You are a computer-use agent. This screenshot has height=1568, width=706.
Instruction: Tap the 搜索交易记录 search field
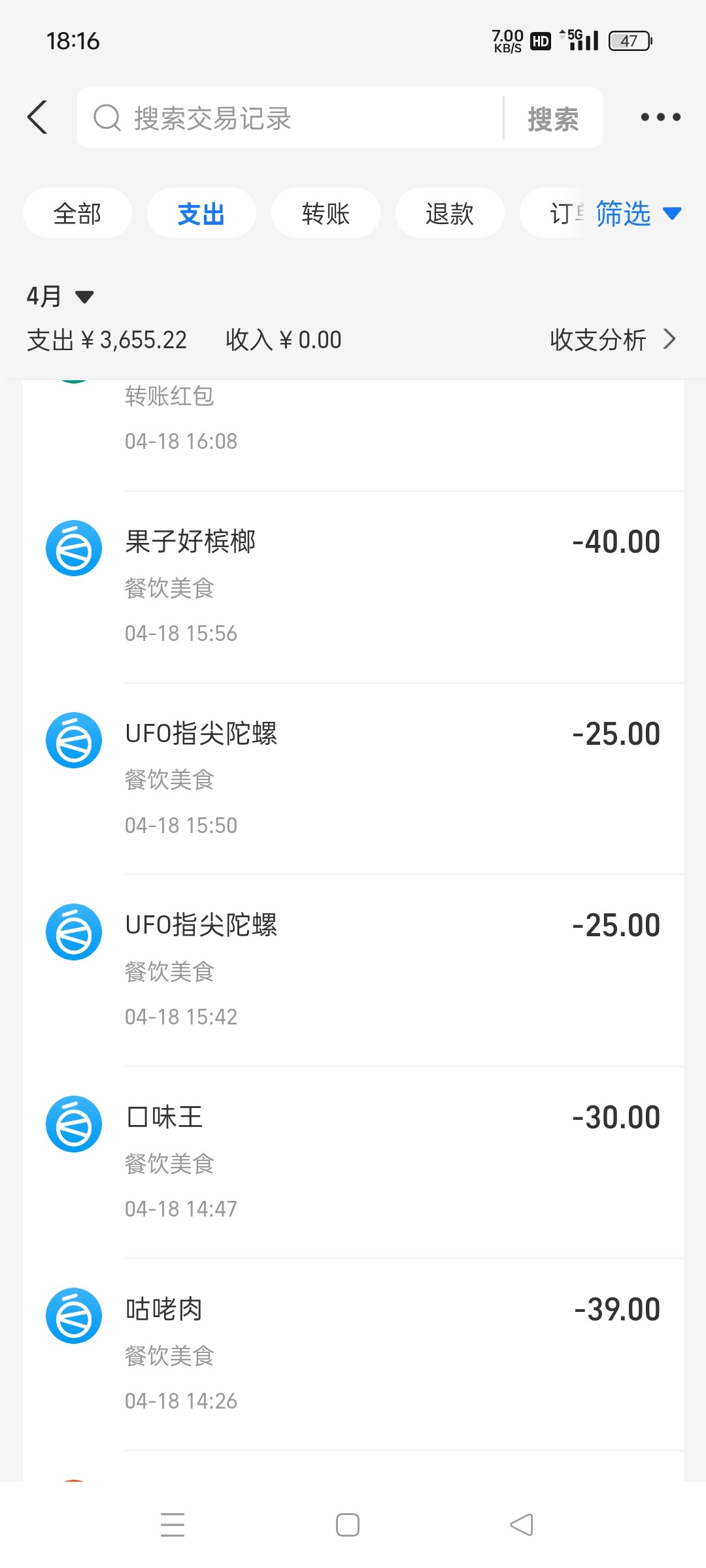[x=290, y=118]
